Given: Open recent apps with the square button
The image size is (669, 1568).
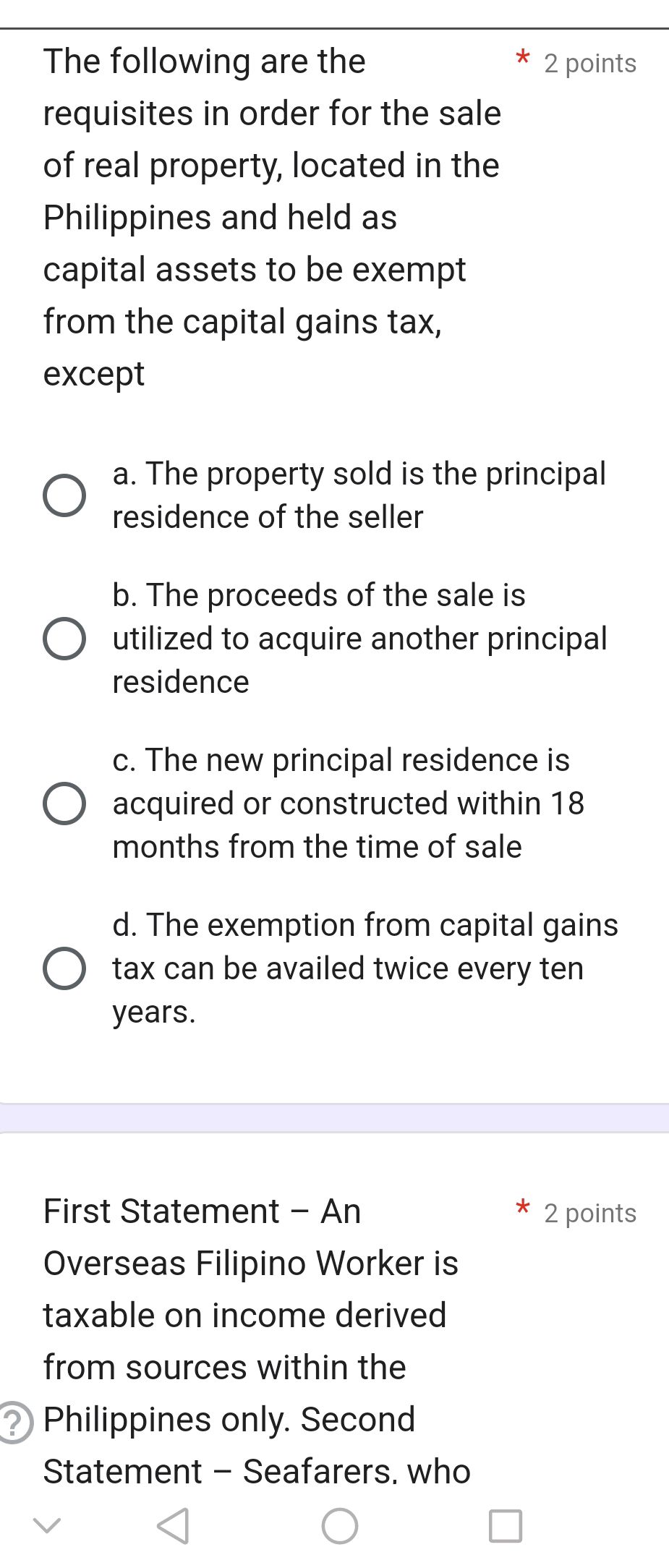Looking at the screenshot, I should [505, 1525].
